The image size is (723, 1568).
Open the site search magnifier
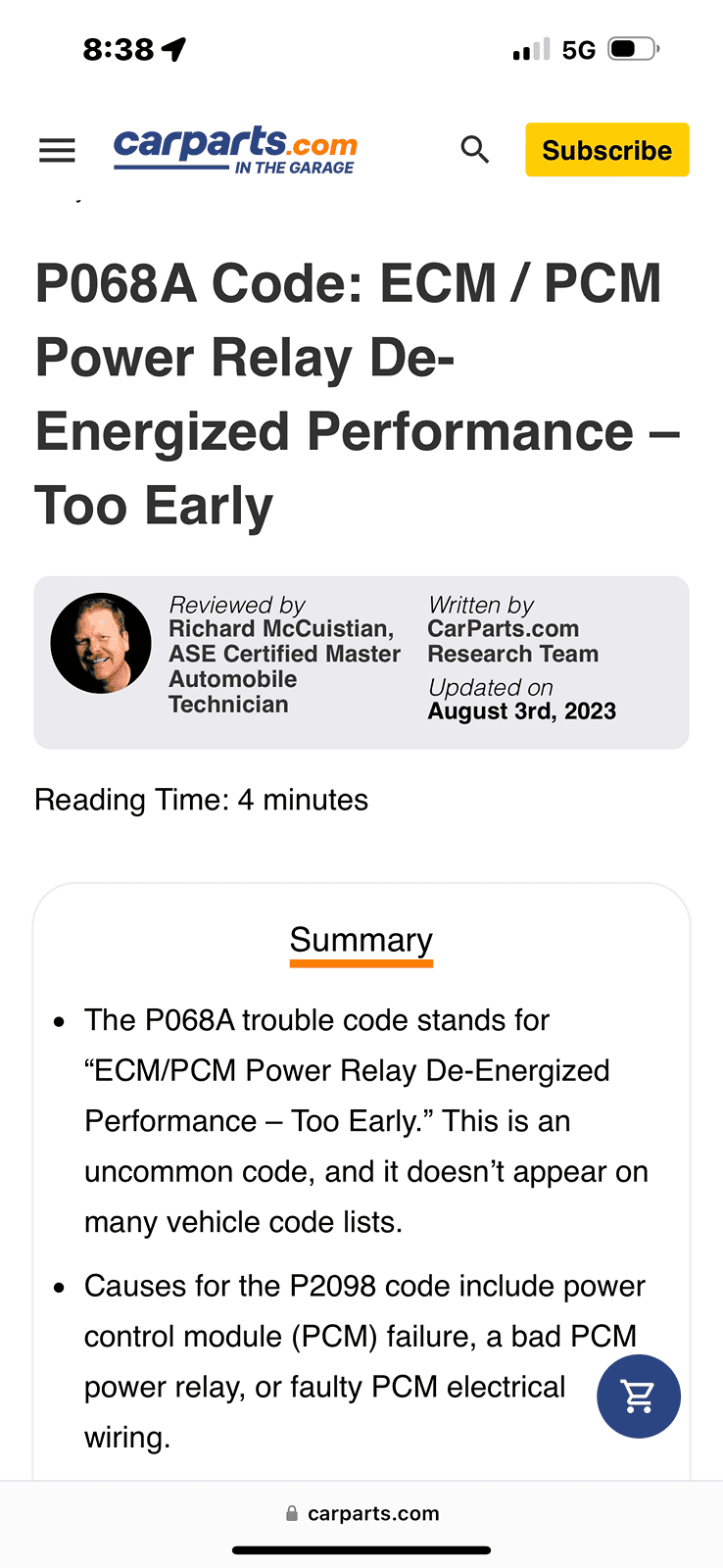click(475, 150)
